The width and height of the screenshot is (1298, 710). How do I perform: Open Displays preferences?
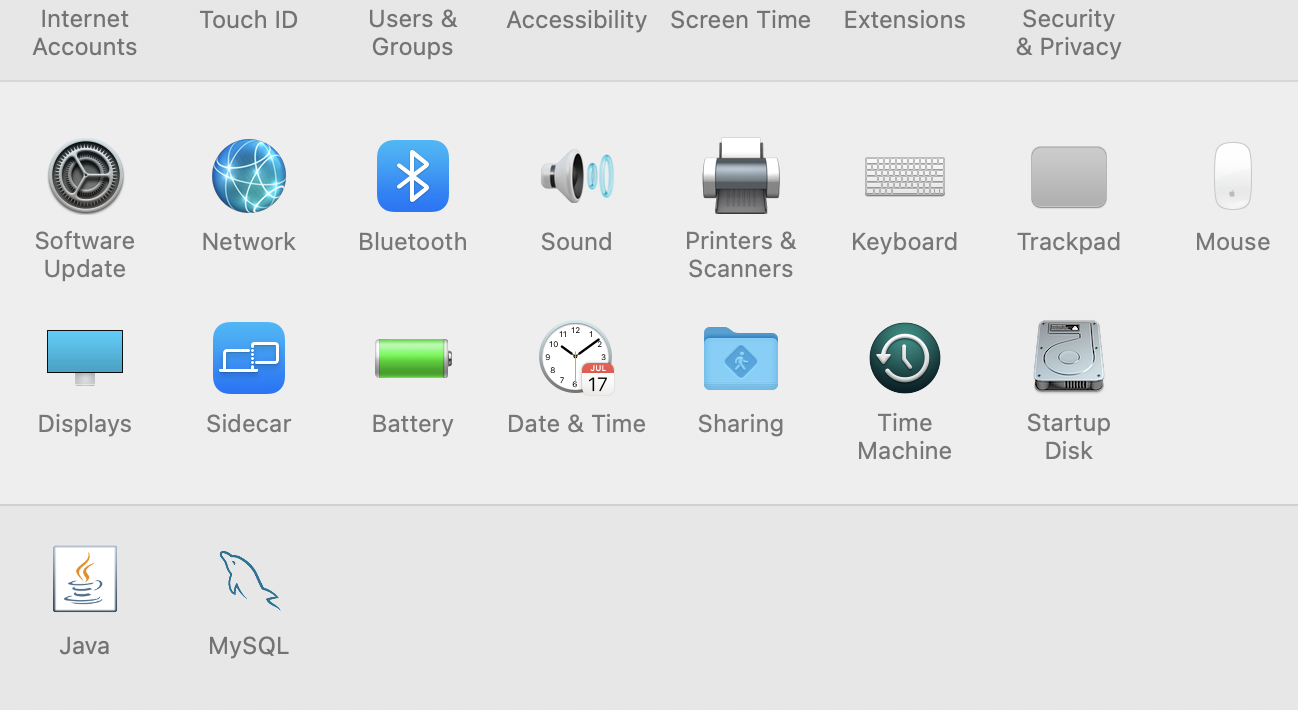coord(85,358)
